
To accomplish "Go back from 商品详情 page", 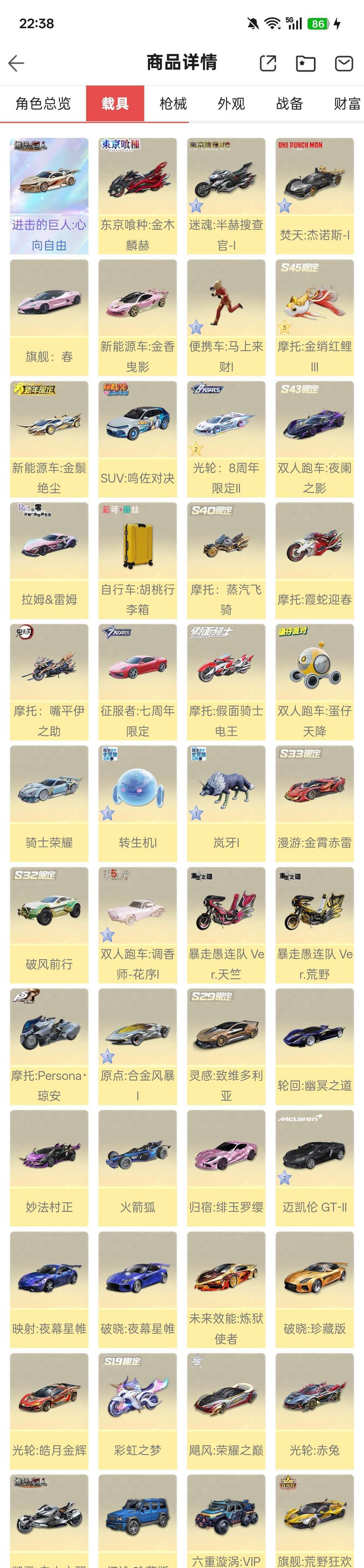I will point(17,63).
